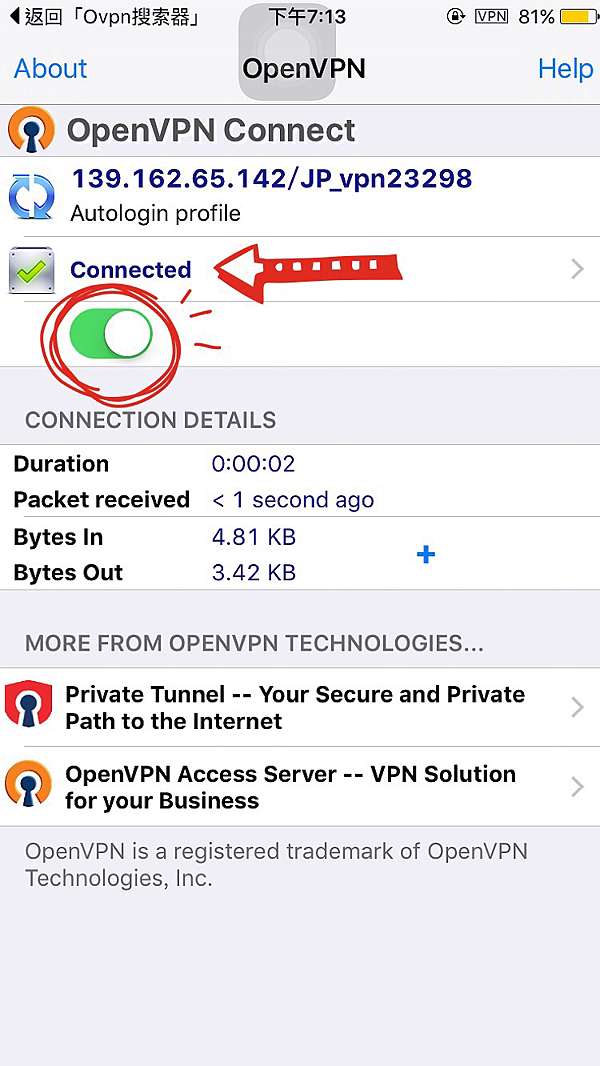Select the 139.162.65.142/JP_vpn23298 profile row
The height and width of the screenshot is (1066, 600).
[x=300, y=196]
